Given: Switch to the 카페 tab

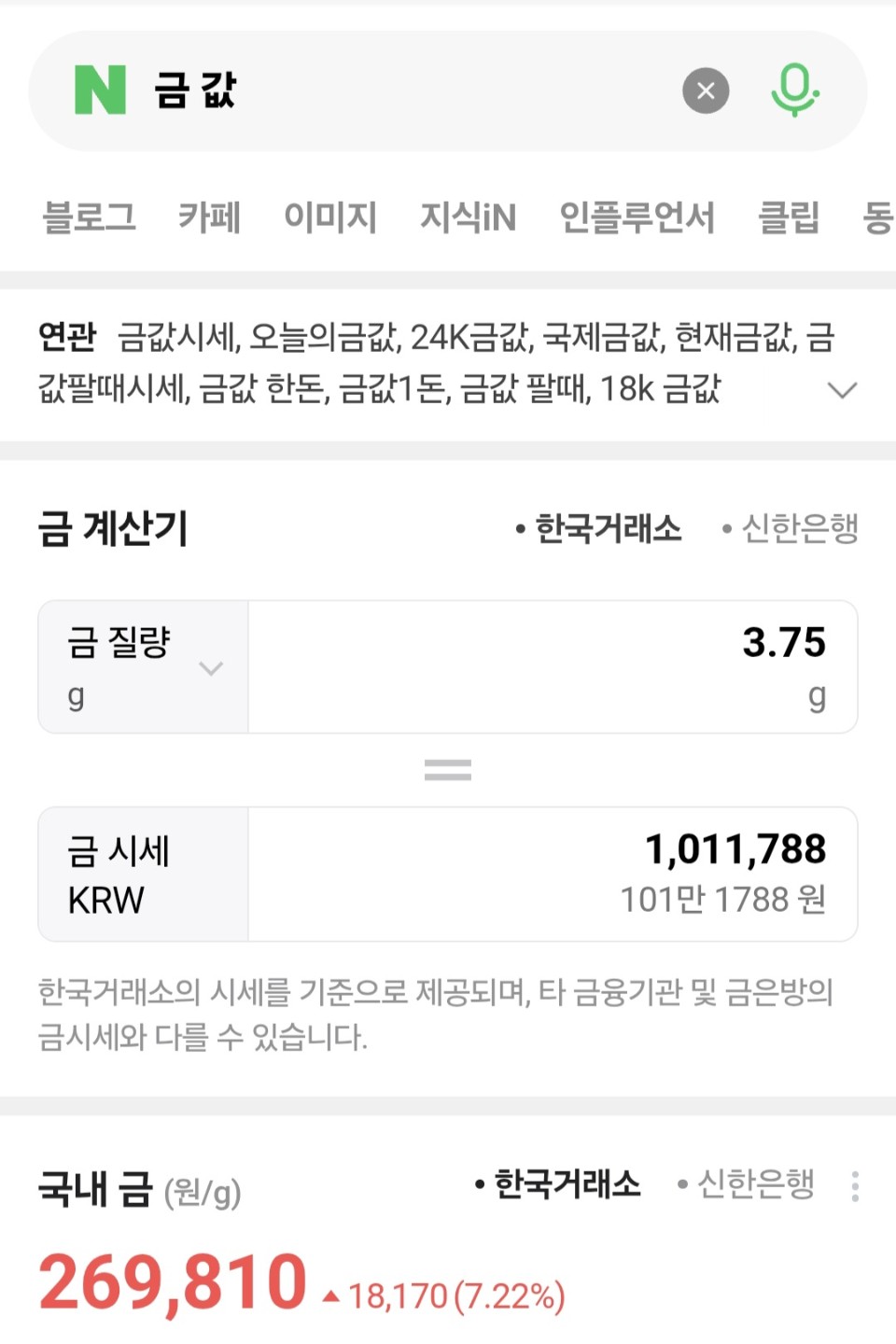Looking at the screenshot, I should point(210,217).
